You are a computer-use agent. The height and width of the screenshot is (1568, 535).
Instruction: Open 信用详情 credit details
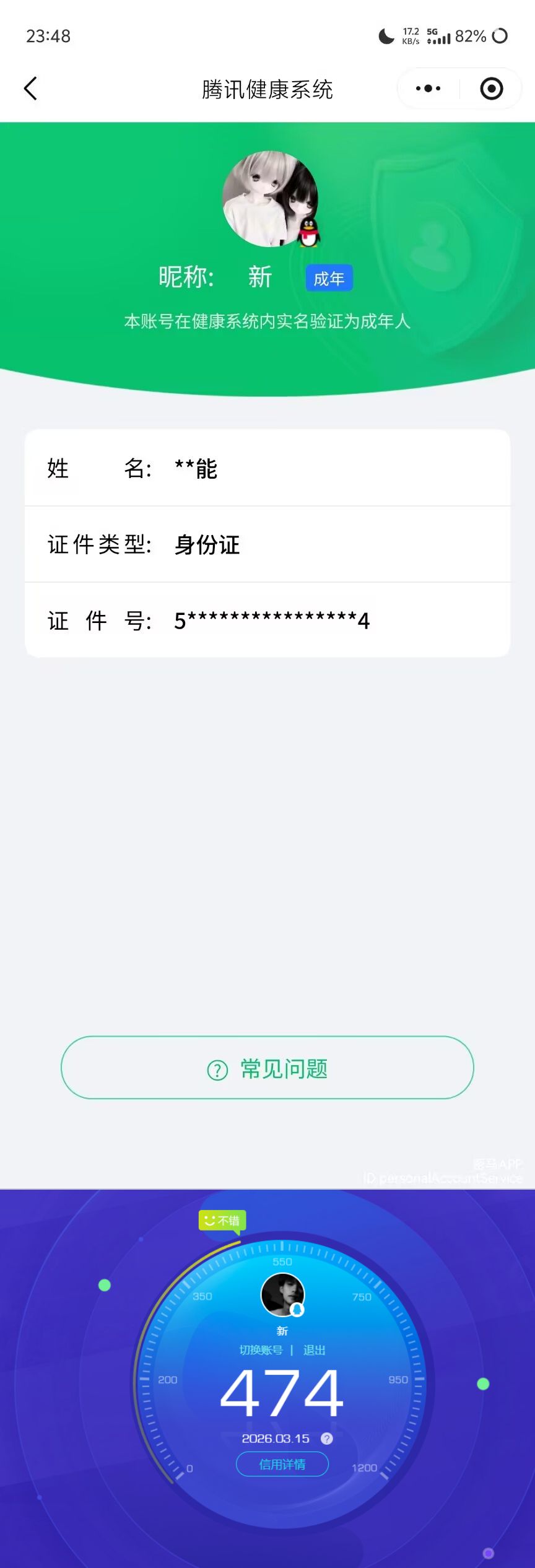point(282,1464)
